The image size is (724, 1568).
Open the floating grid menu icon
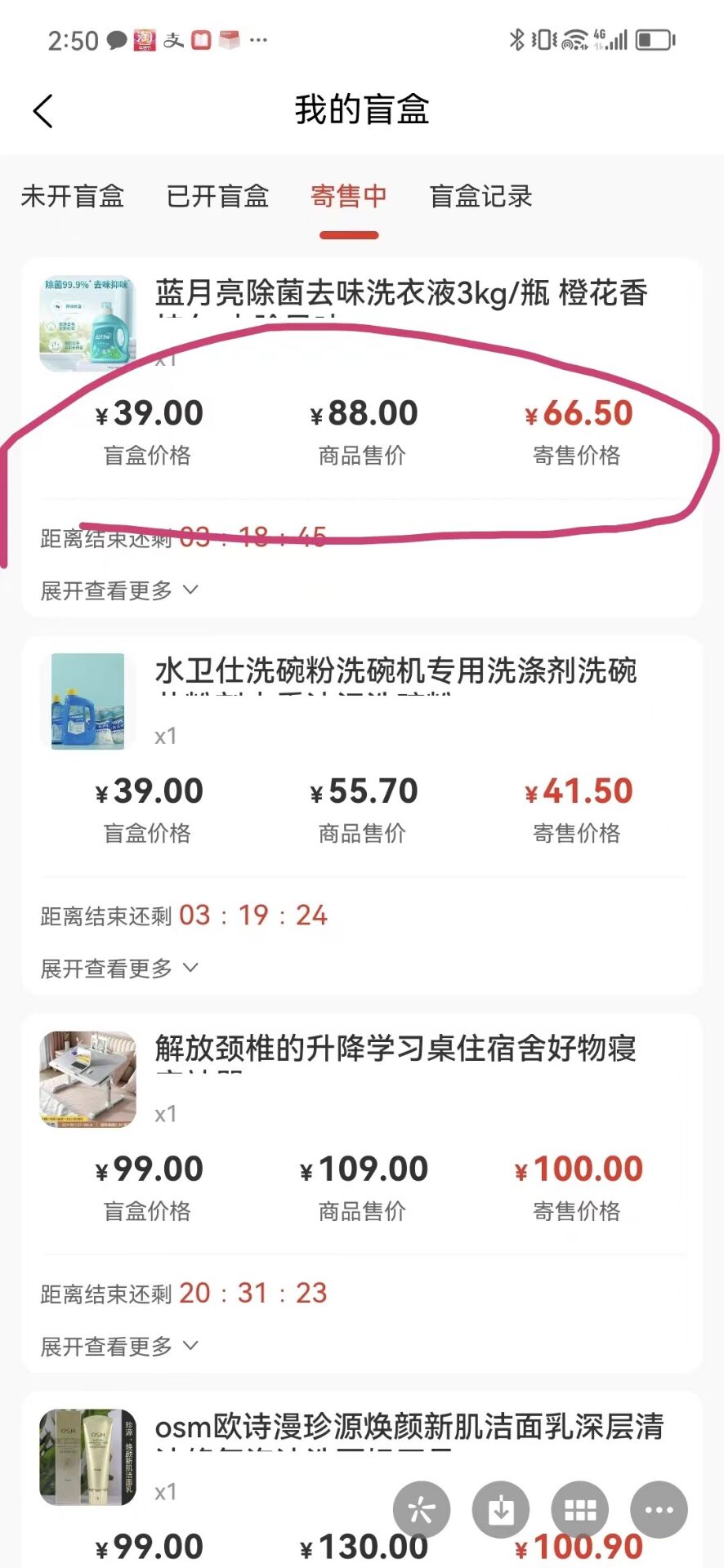pyautogui.click(x=580, y=1511)
